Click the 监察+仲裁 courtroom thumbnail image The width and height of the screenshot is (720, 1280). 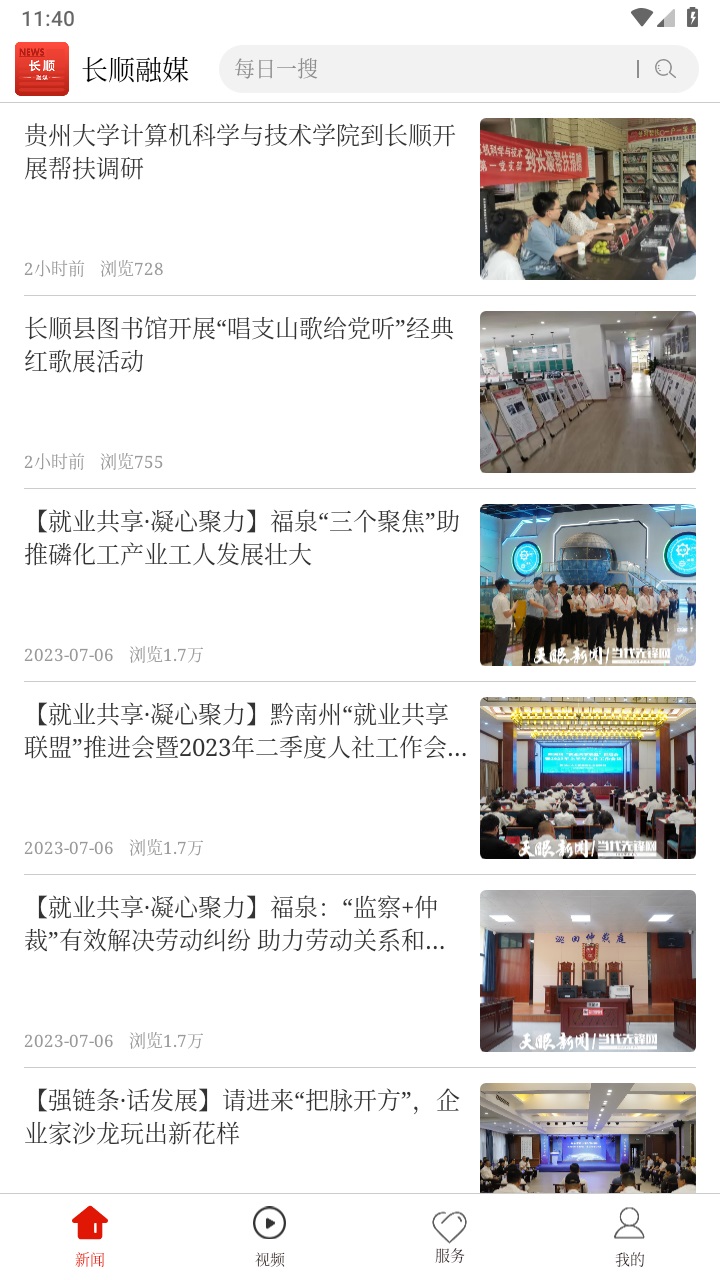click(x=588, y=970)
